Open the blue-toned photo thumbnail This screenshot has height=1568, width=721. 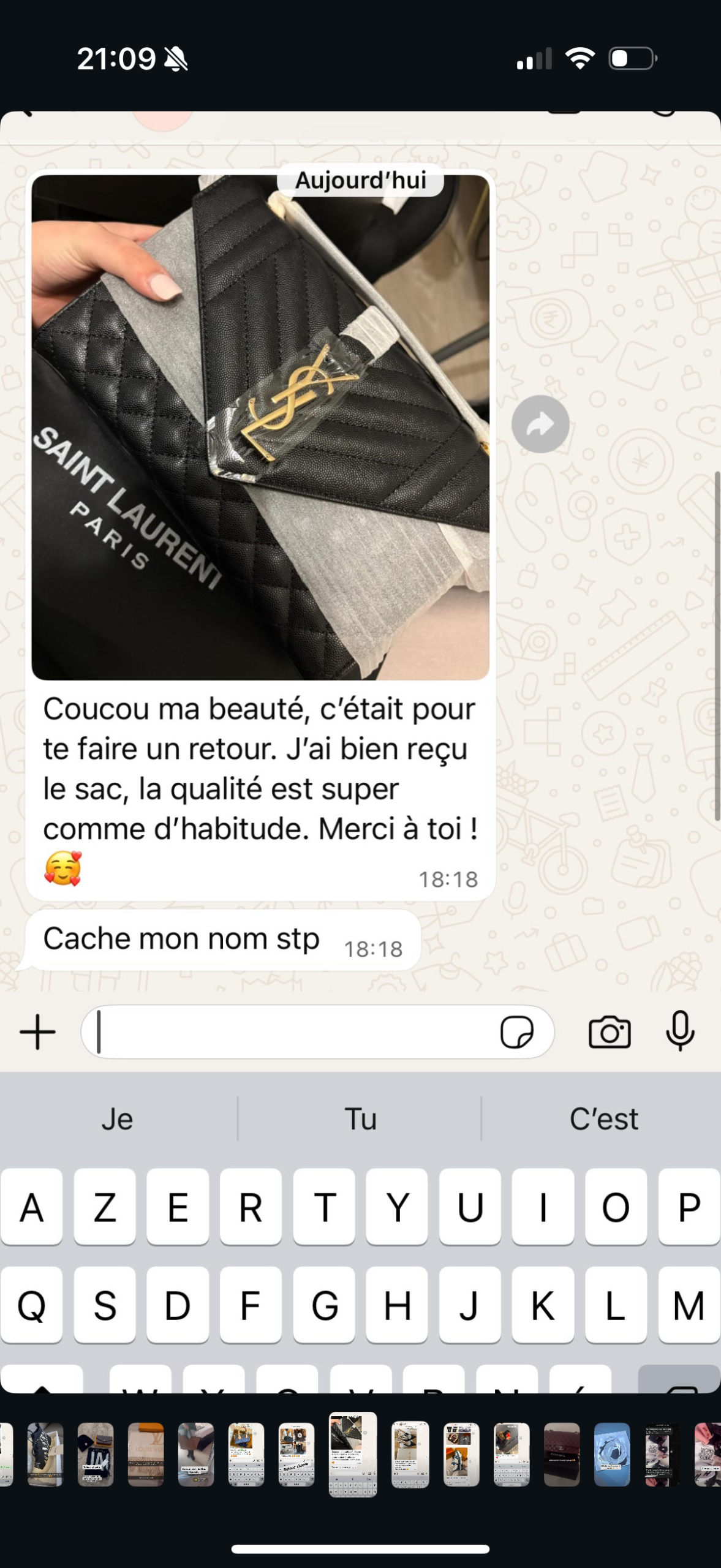(x=611, y=1454)
